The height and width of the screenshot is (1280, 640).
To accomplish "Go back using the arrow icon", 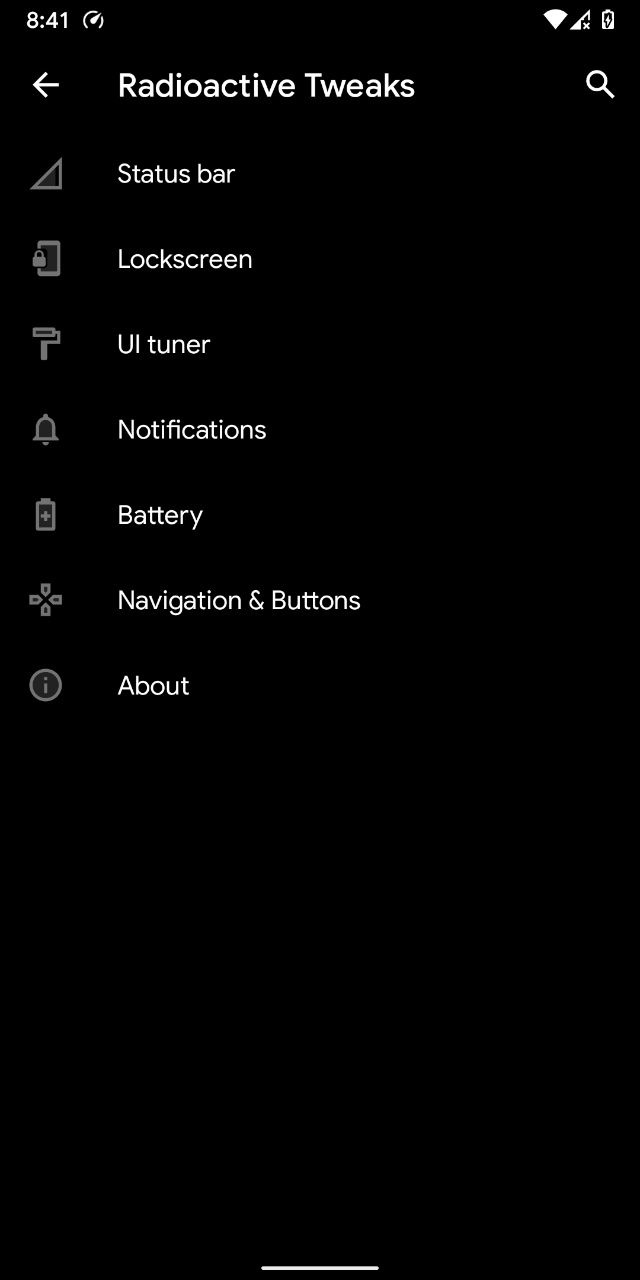I will pos(46,86).
